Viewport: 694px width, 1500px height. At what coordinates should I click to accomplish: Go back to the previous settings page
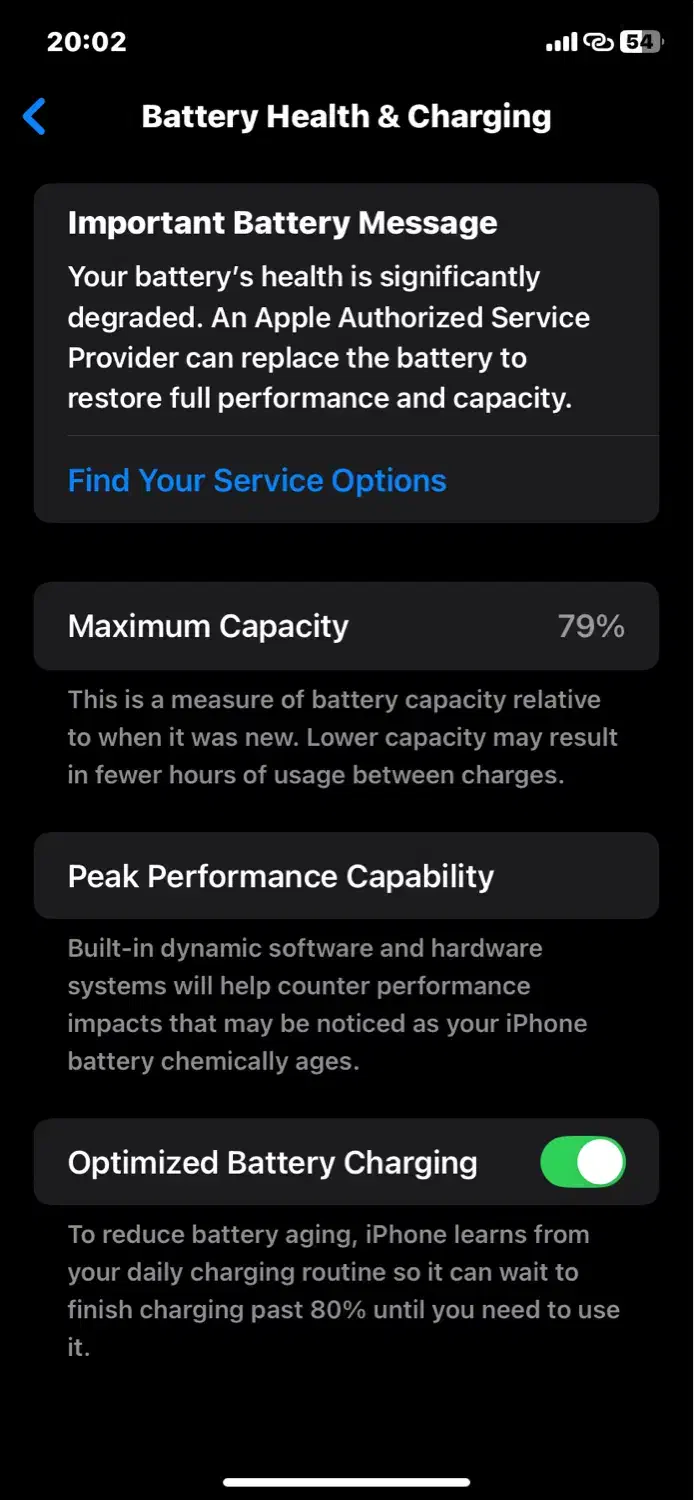click(35, 117)
